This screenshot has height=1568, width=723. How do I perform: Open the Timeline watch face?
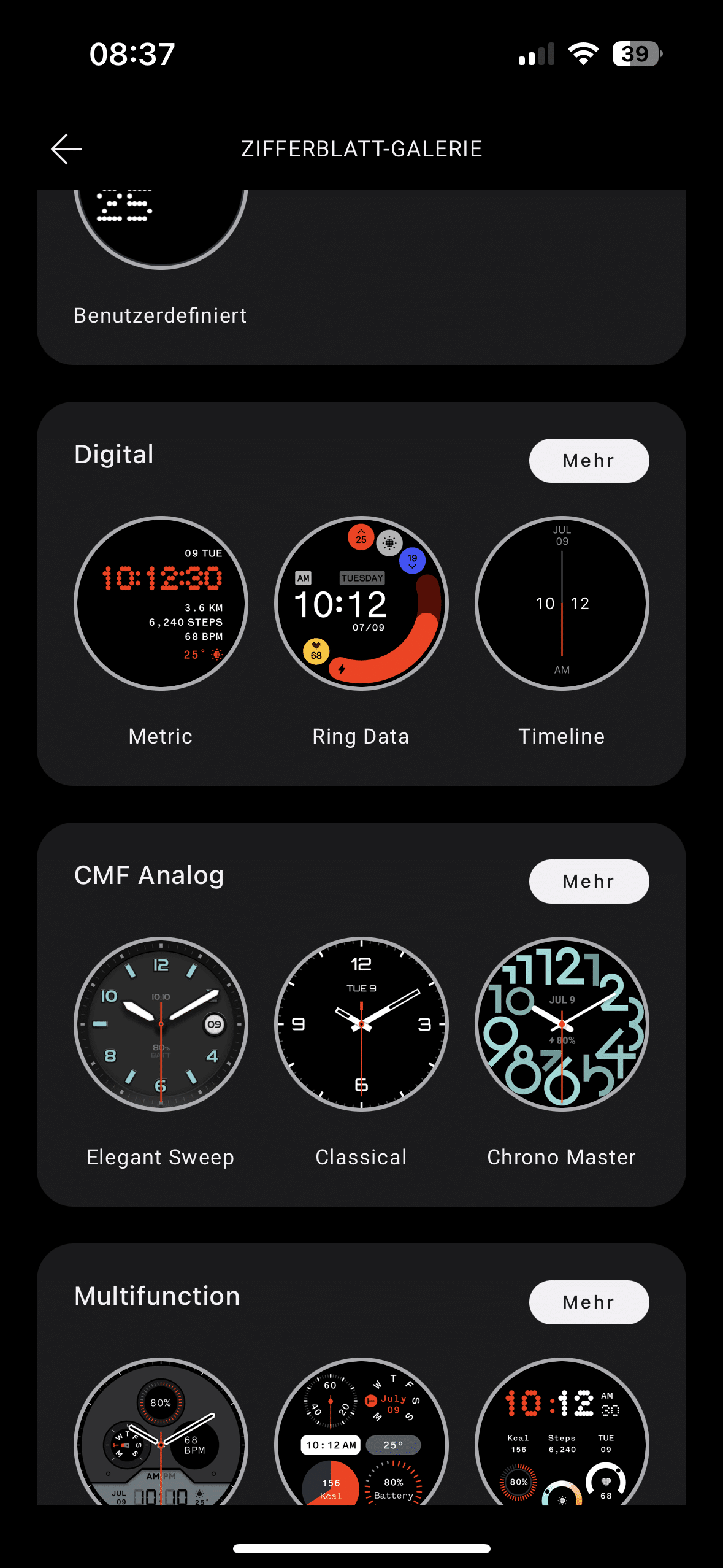click(x=562, y=604)
